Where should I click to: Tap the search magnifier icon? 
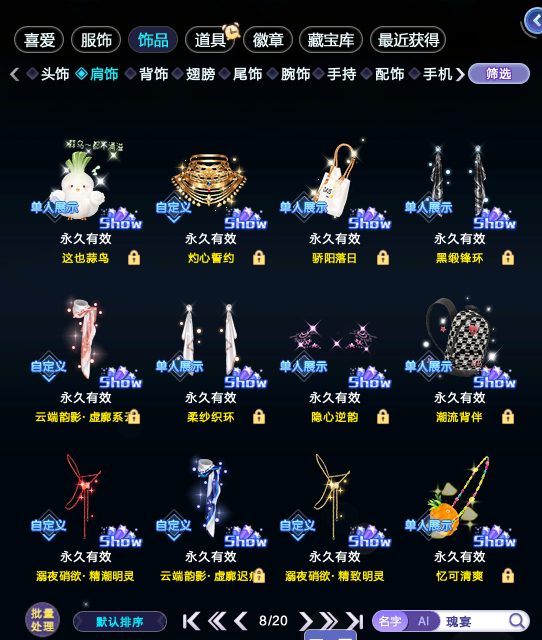(x=517, y=621)
